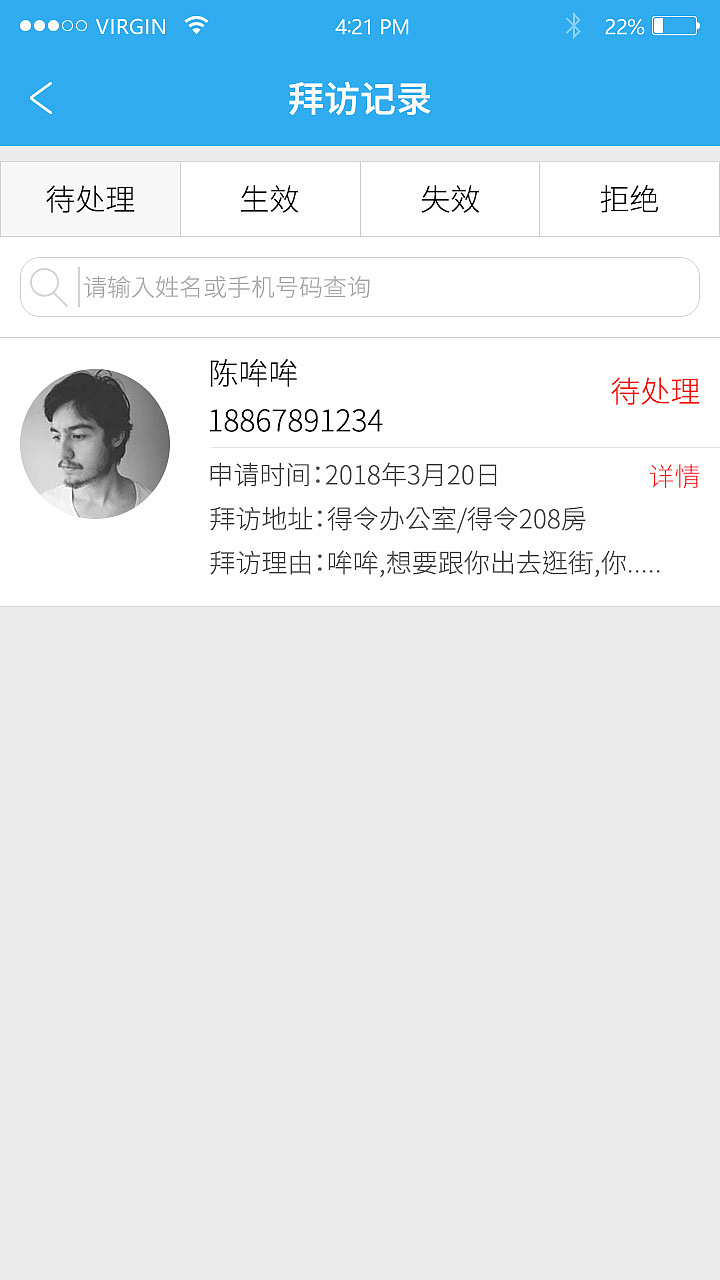Click the visit address 得令办公室/得令208房
The height and width of the screenshot is (1280, 720).
tap(398, 520)
